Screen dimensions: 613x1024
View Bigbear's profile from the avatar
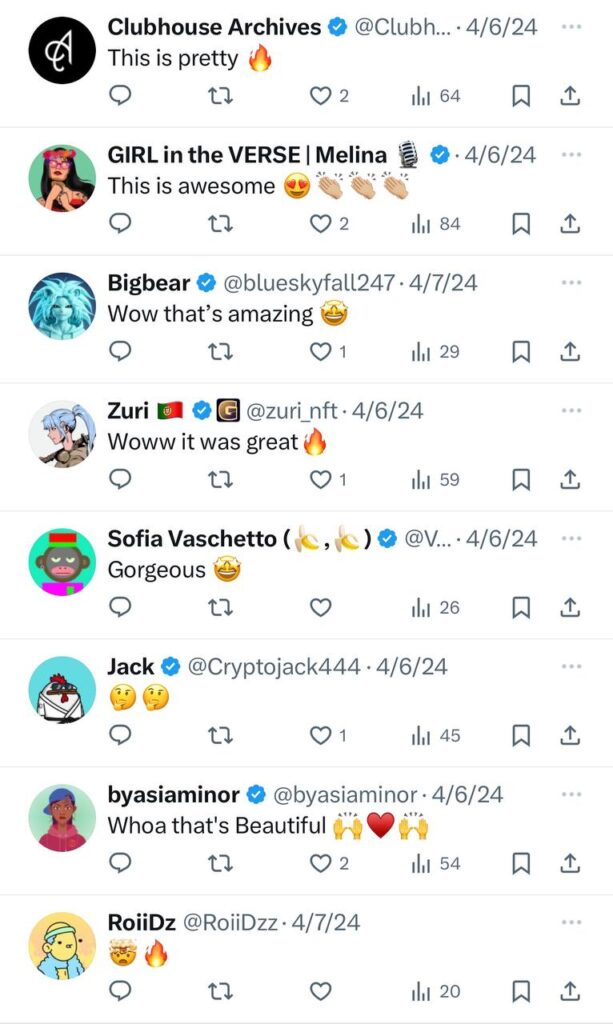tap(62, 306)
